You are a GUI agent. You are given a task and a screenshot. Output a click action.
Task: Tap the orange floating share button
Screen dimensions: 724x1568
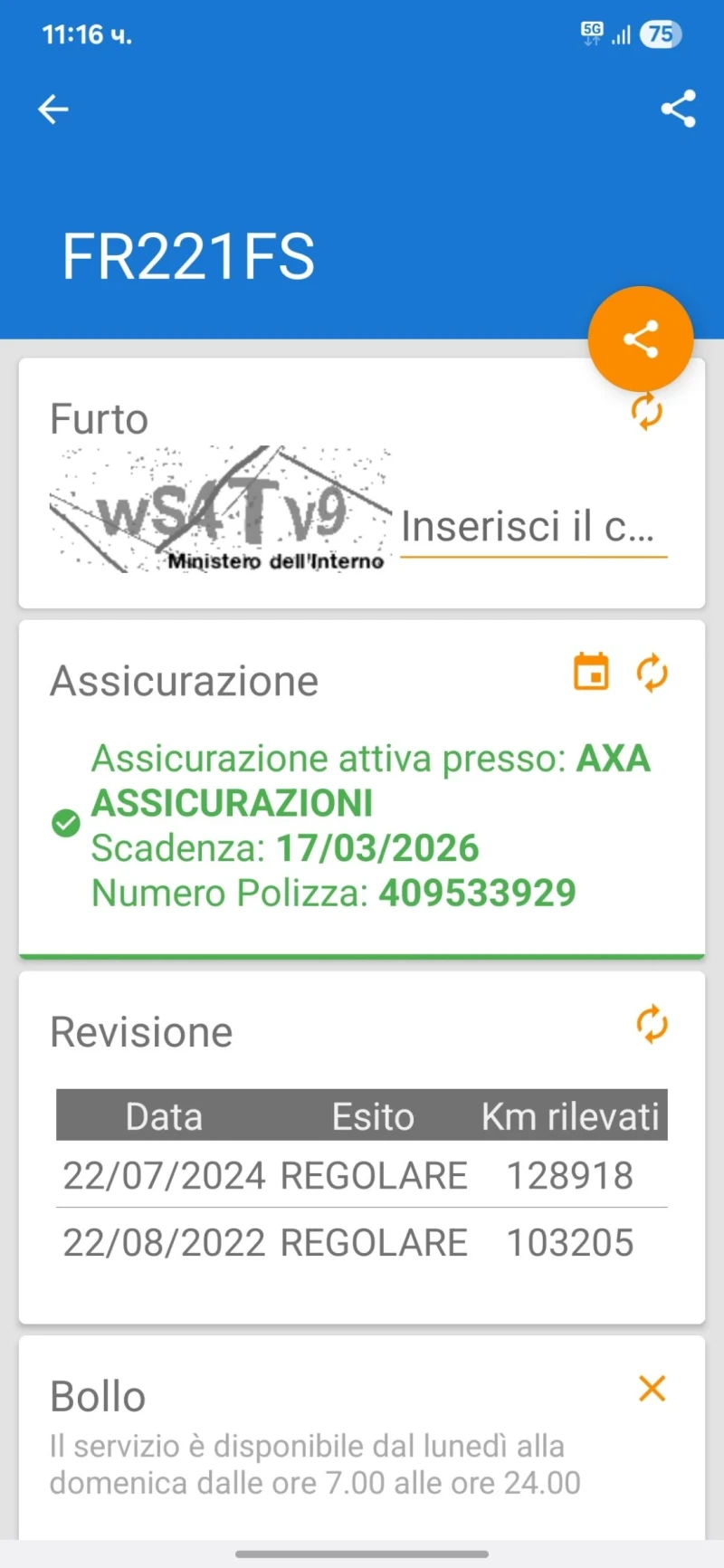click(641, 337)
